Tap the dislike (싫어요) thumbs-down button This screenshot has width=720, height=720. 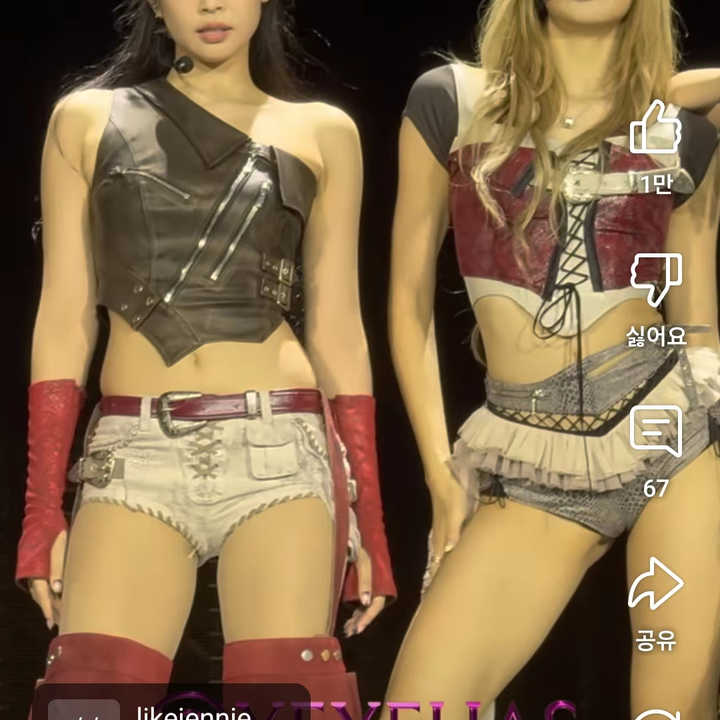[x=655, y=280]
